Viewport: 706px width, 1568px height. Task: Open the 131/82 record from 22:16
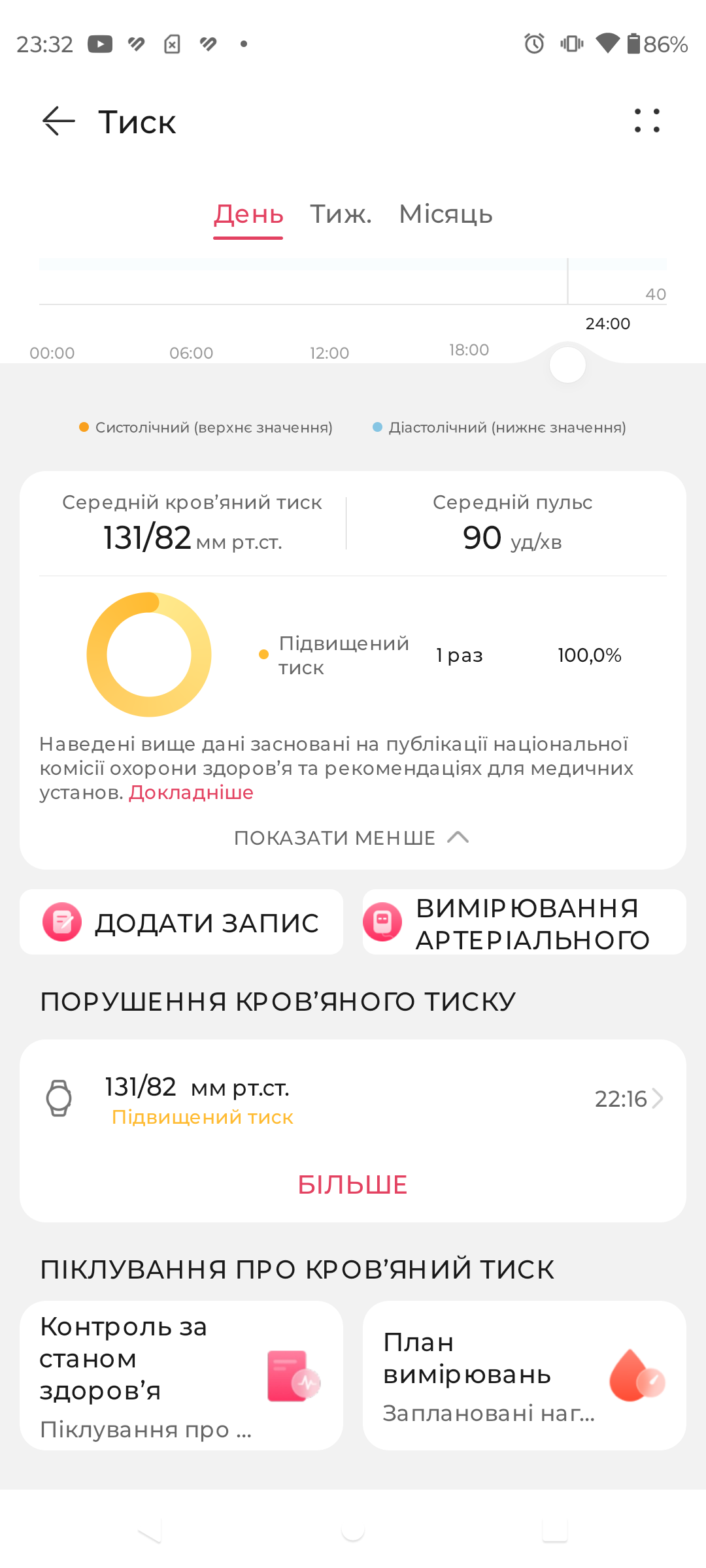[x=353, y=1099]
